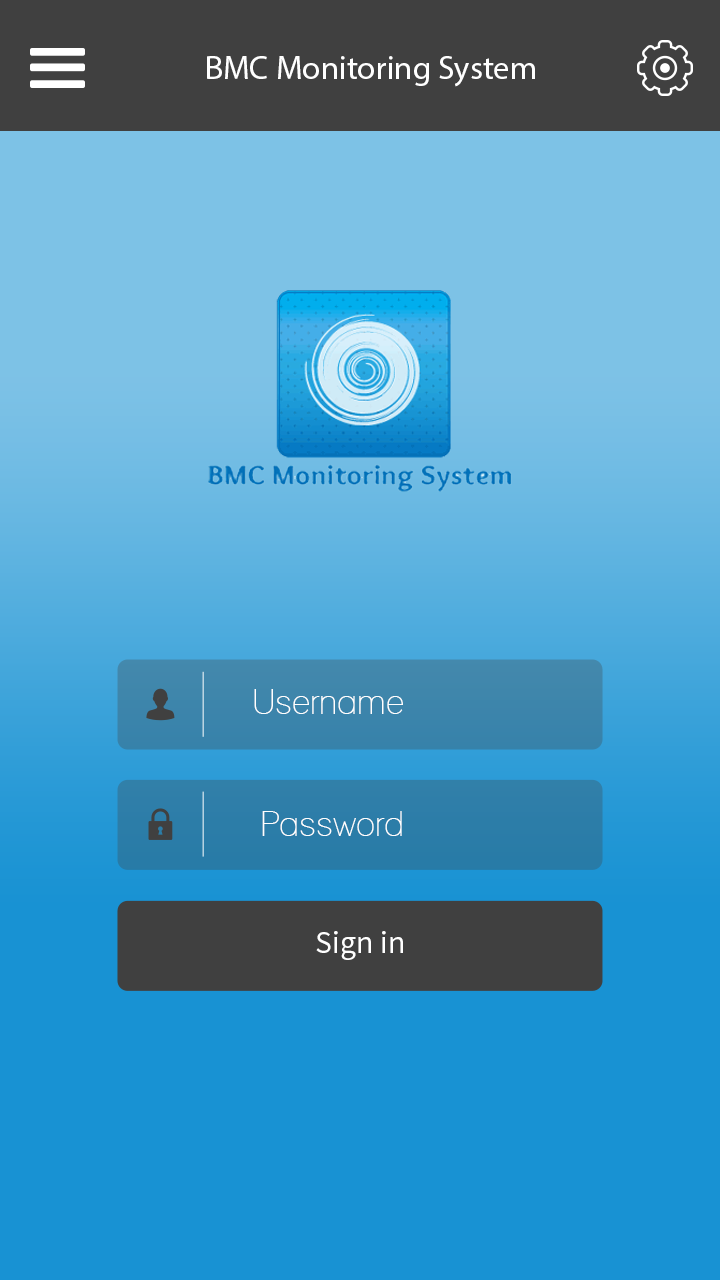Open the hamburger drawer menu
This screenshot has width=720, height=1280.
57,68
